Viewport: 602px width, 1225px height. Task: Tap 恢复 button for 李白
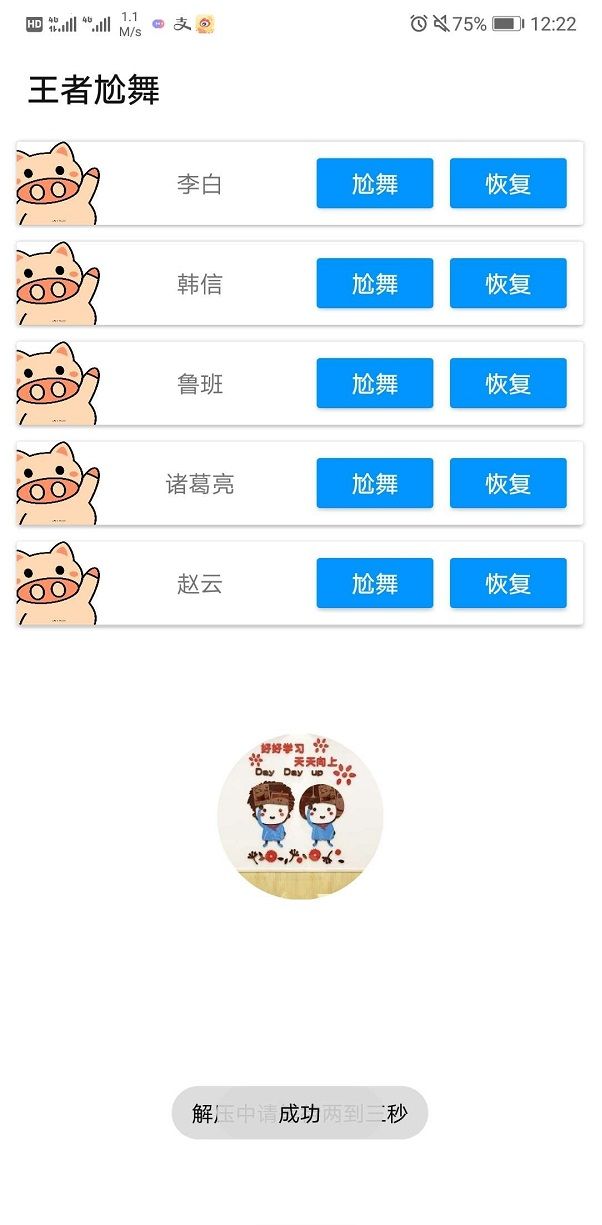pyautogui.click(x=508, y=184)
